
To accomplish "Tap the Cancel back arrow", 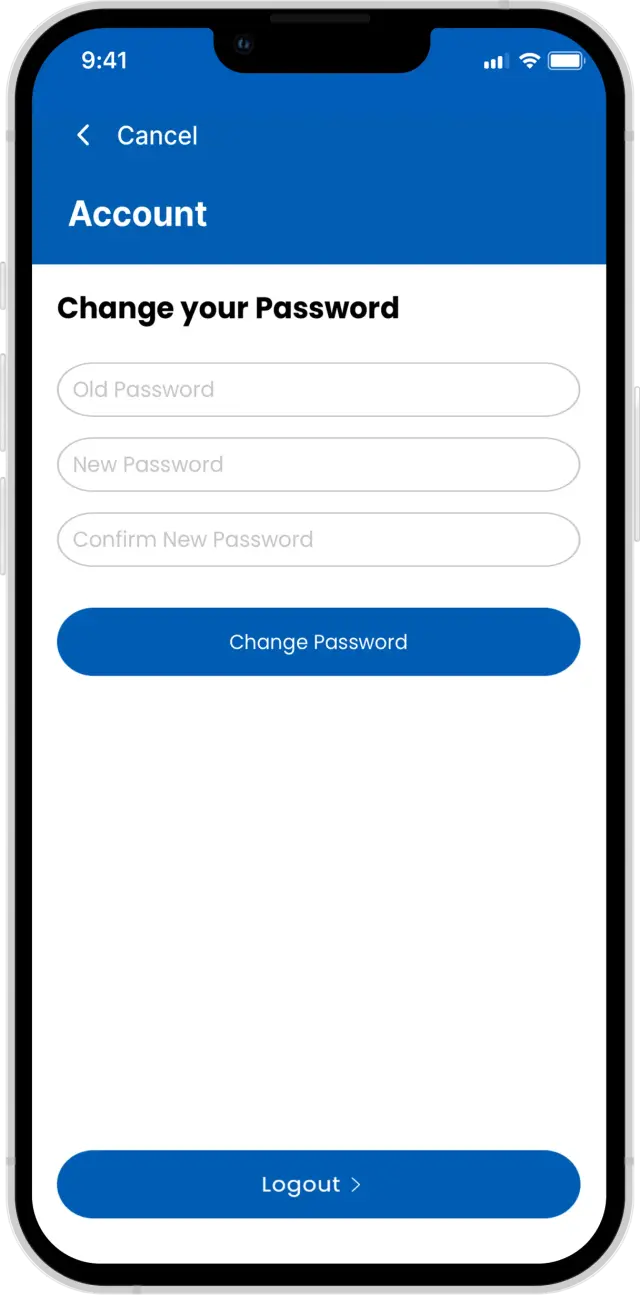I will [x=84, y=135].
